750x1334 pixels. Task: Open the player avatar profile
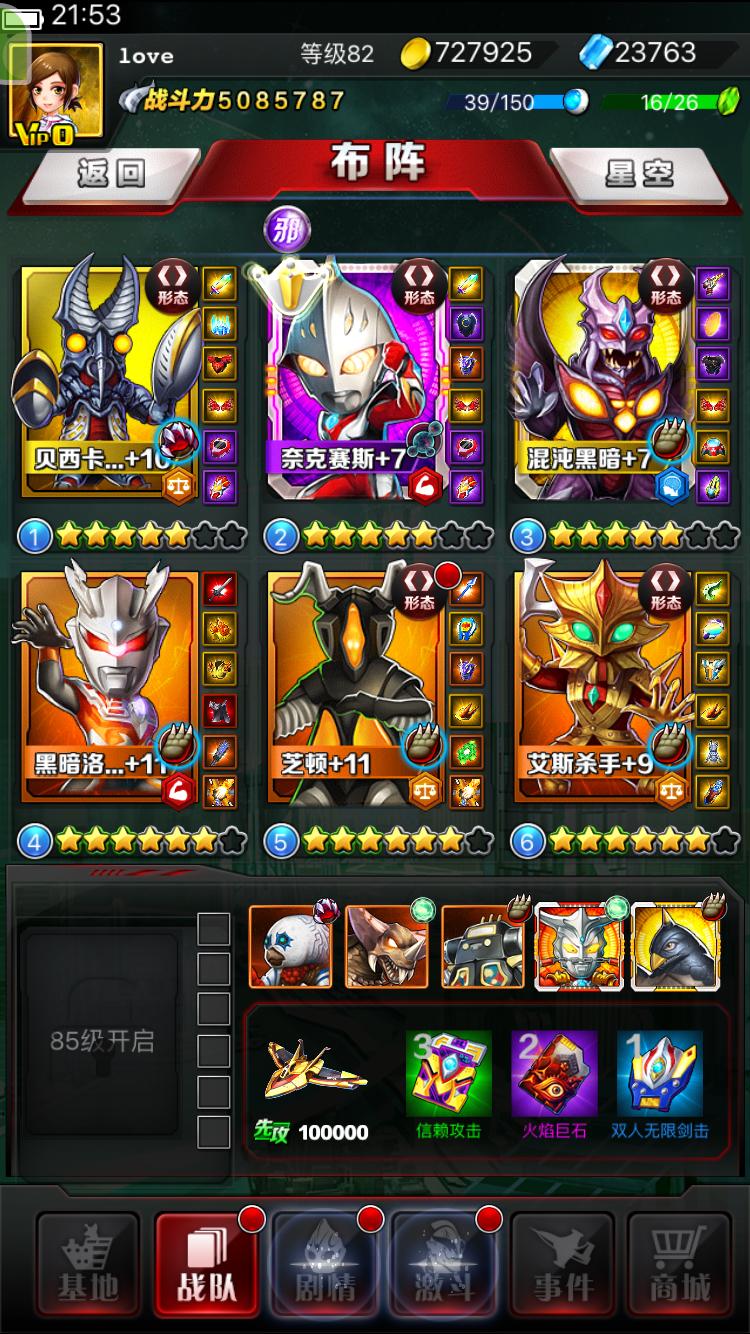tap(56, 92)
